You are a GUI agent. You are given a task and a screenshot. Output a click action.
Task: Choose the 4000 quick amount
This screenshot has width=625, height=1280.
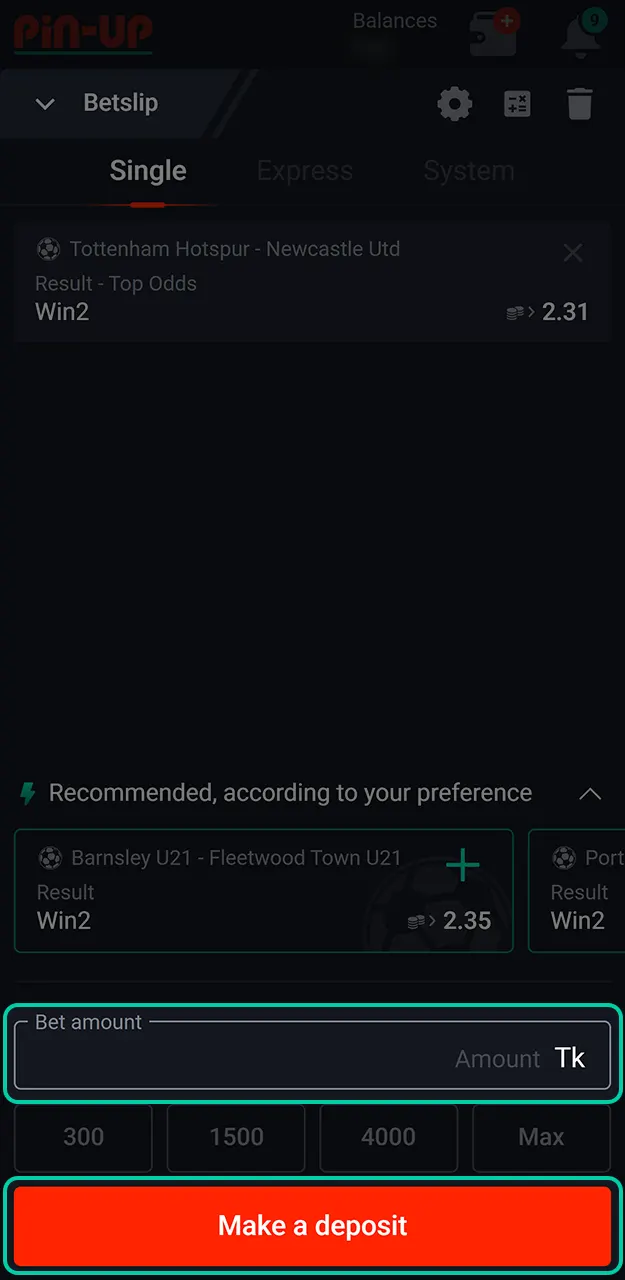[x=388, y=1137]
